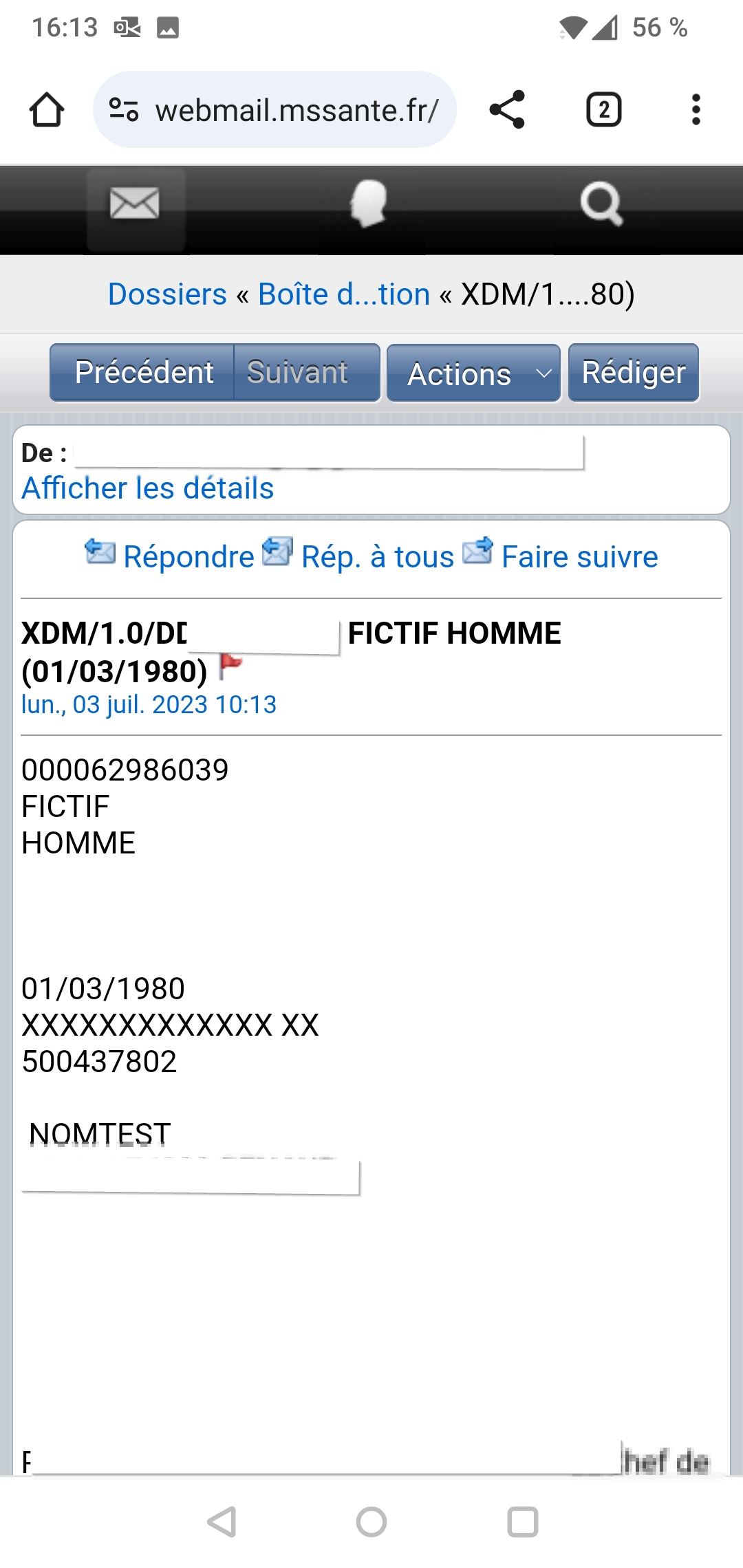Open the webmail search magnifier
The image size is (743, 1568).
[602, 204]
